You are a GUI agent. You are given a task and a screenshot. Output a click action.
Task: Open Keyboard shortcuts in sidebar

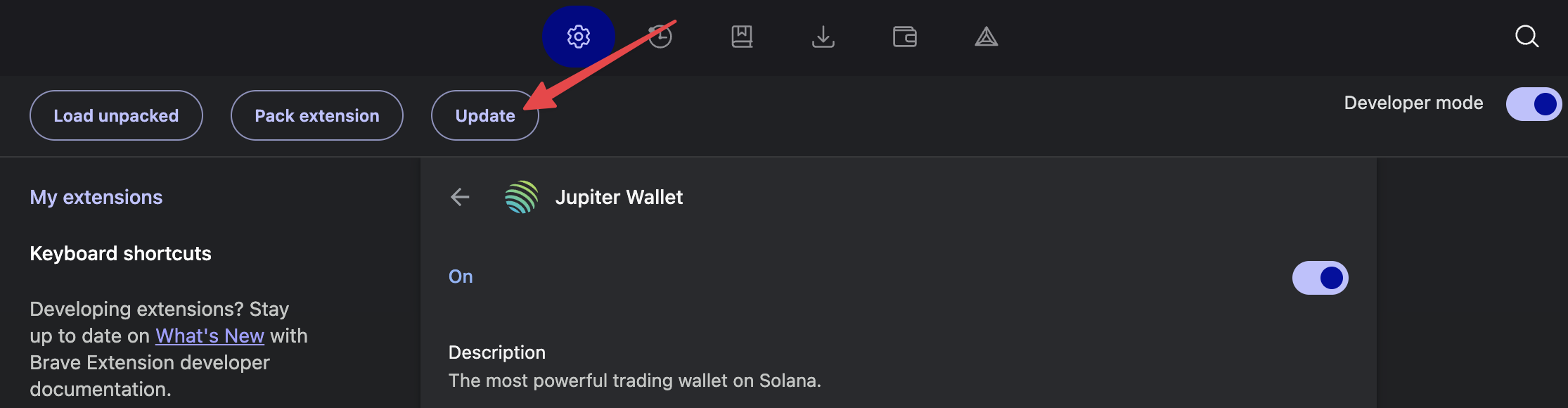click(120, 253)
